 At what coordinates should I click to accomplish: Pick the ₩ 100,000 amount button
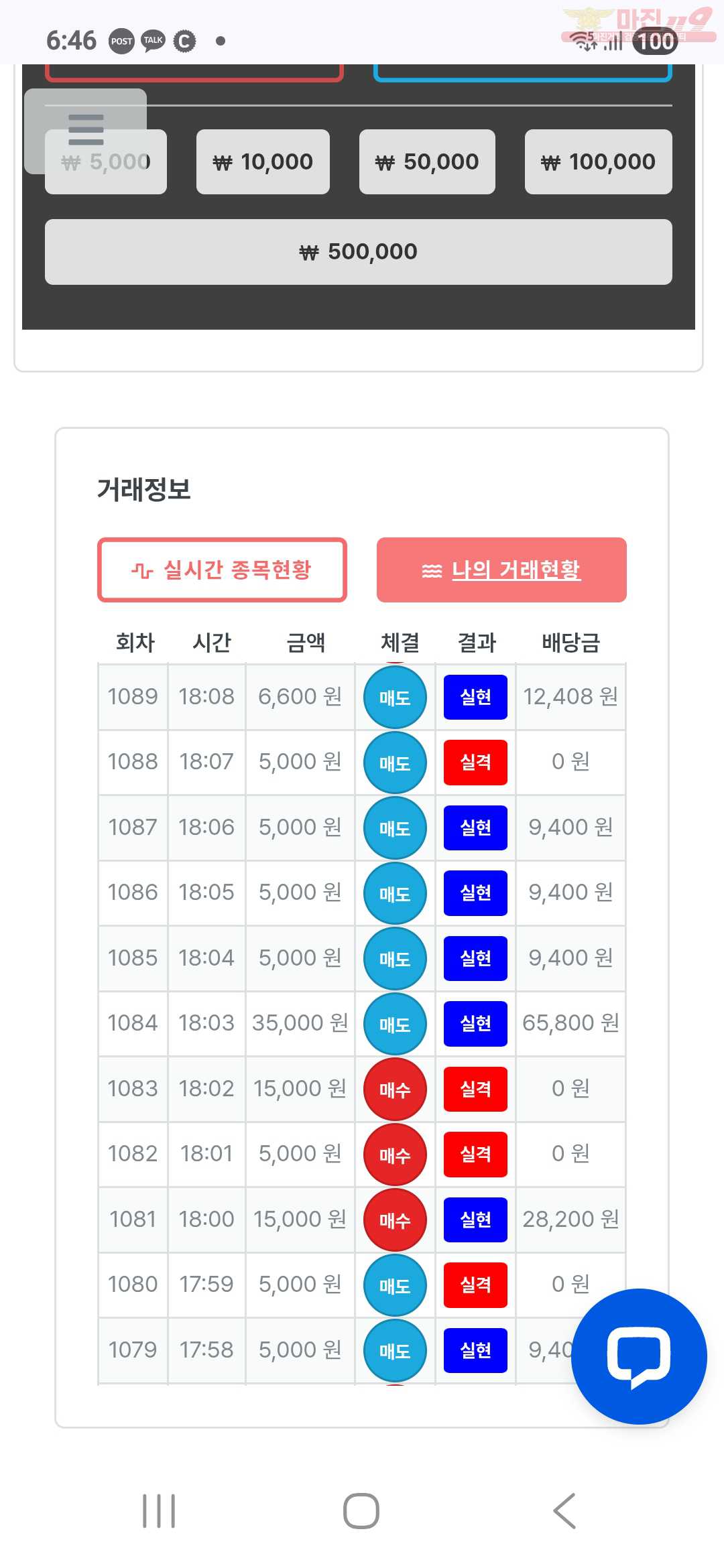click(598, 162)
